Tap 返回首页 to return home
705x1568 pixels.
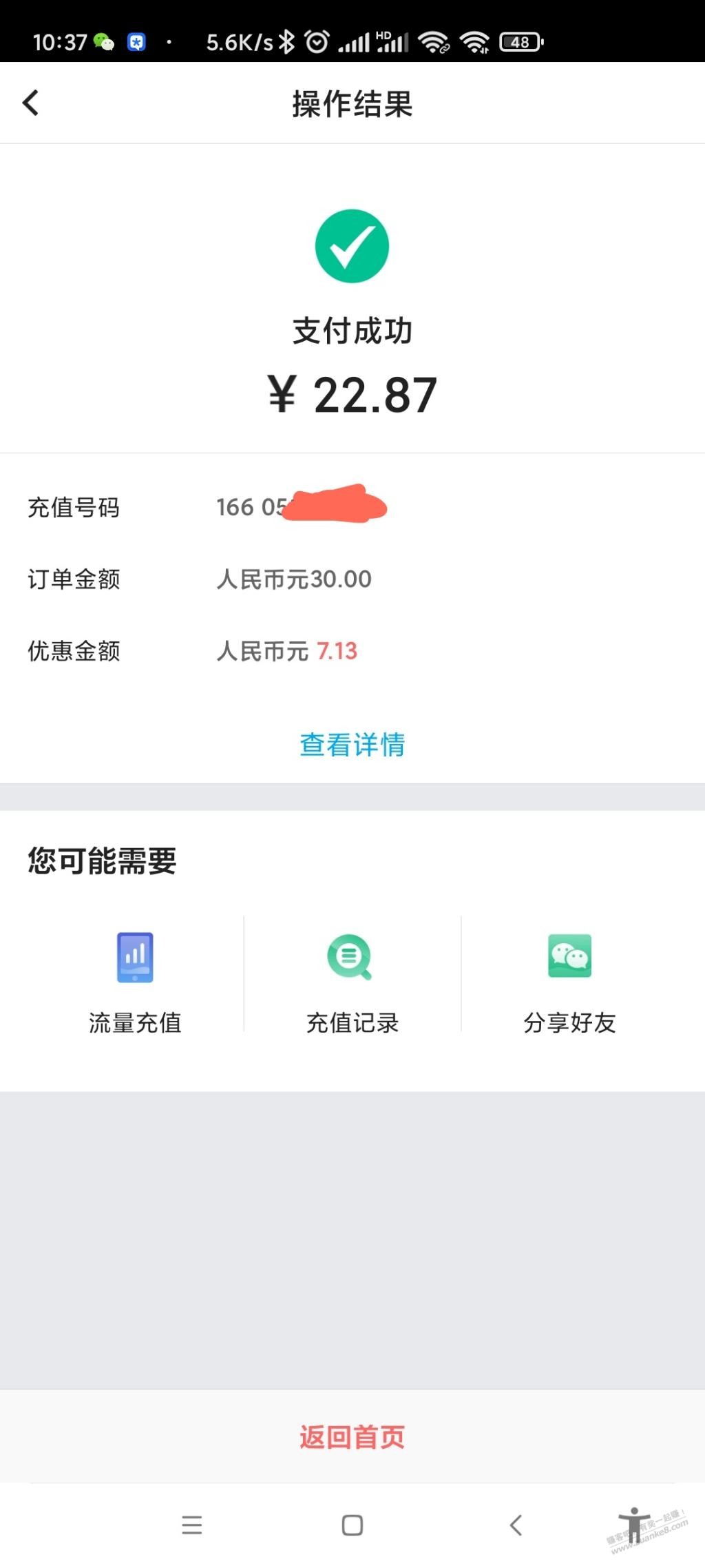tap(352, 1437)
